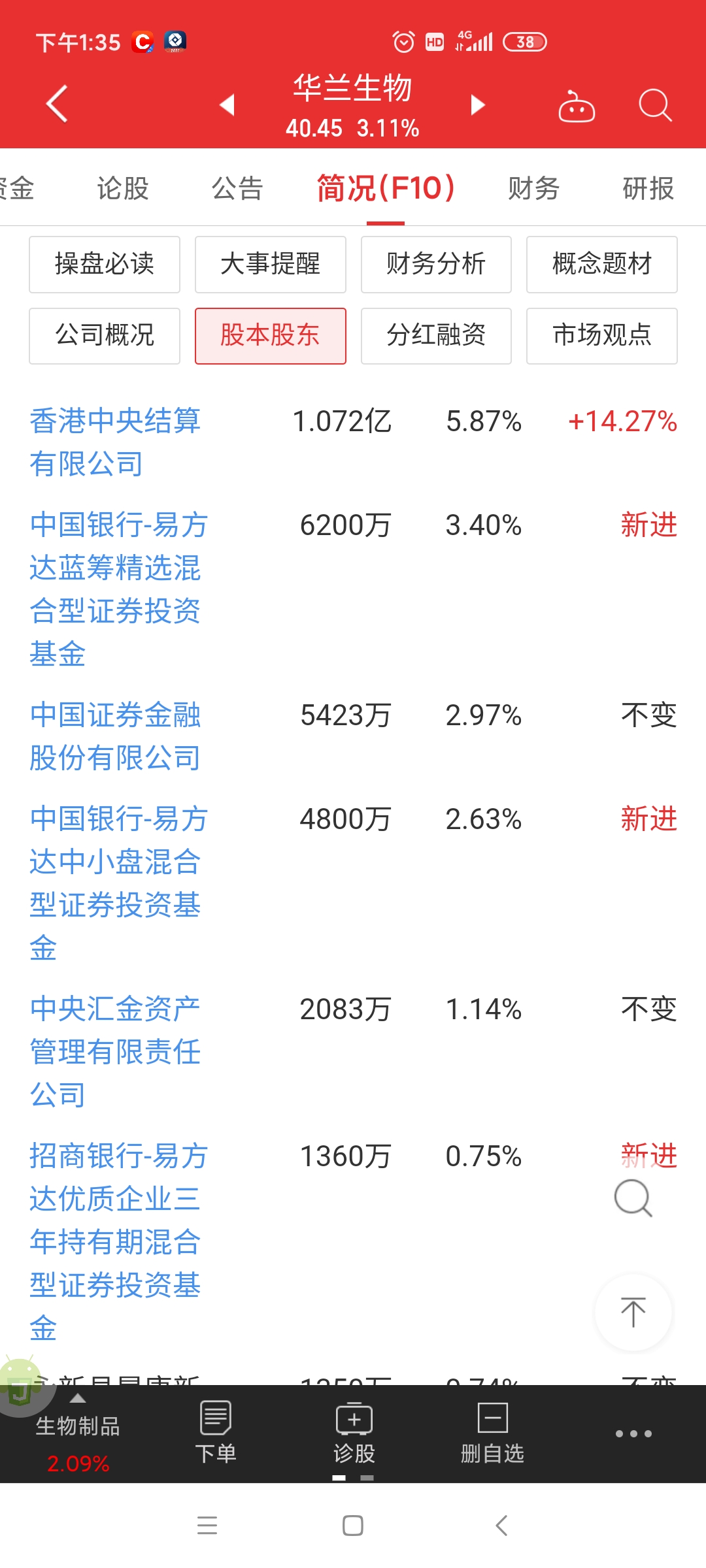706x1568 pixels.
Task: Switch to the 研报 tab
Action: point(647,189)
